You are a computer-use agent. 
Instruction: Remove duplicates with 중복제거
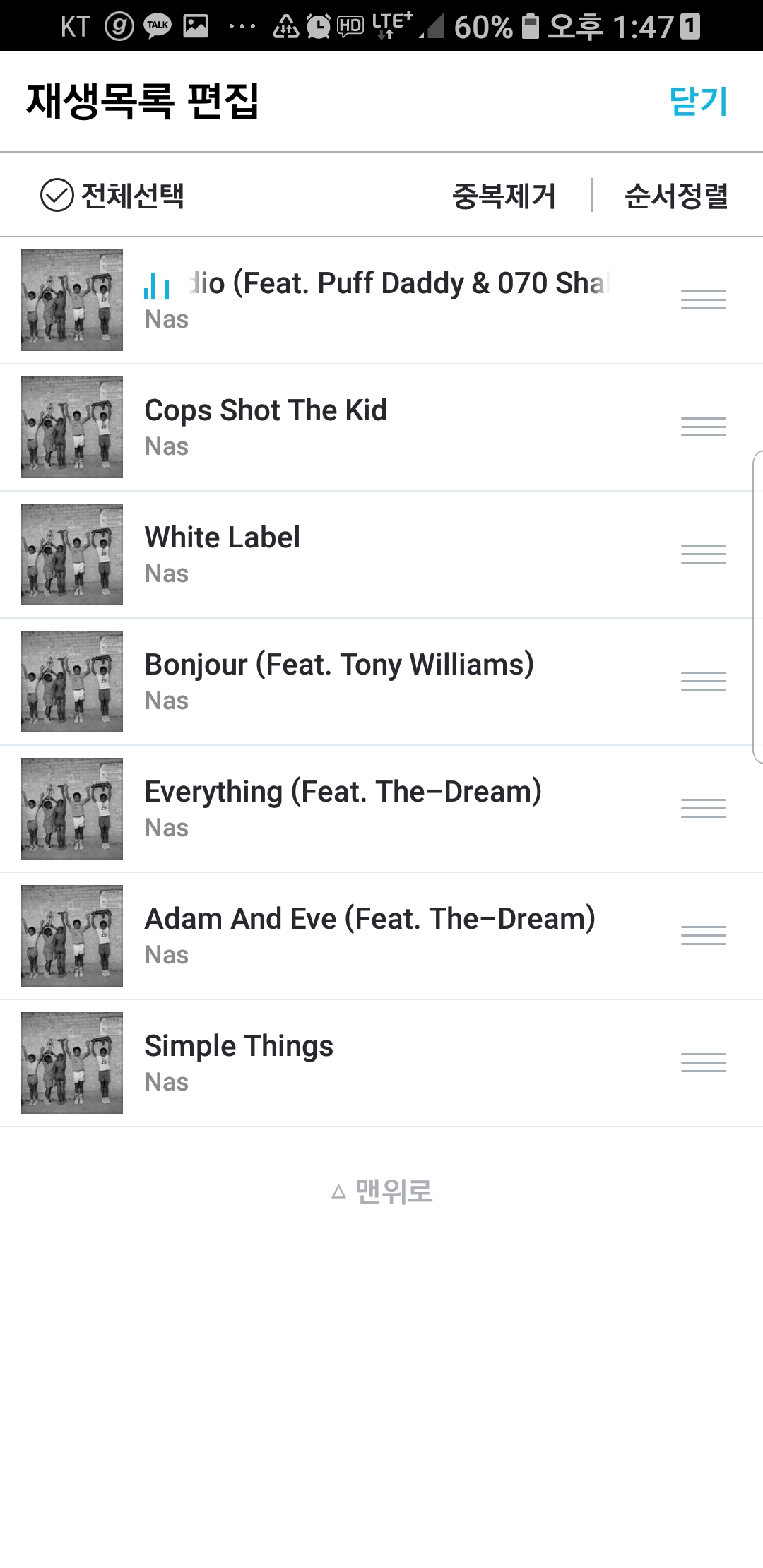coord(504,196)
